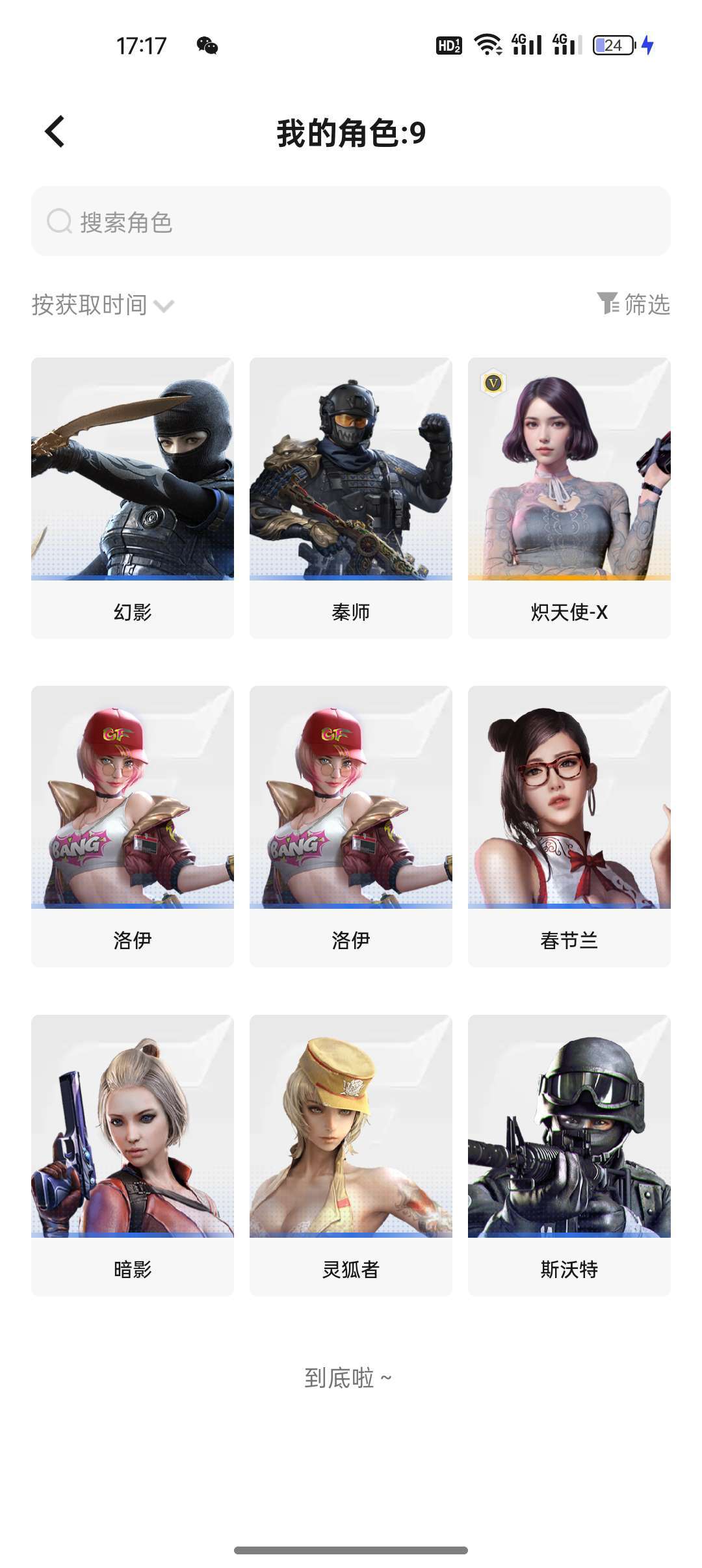Select the 暗影 character card

point(133,1155)
